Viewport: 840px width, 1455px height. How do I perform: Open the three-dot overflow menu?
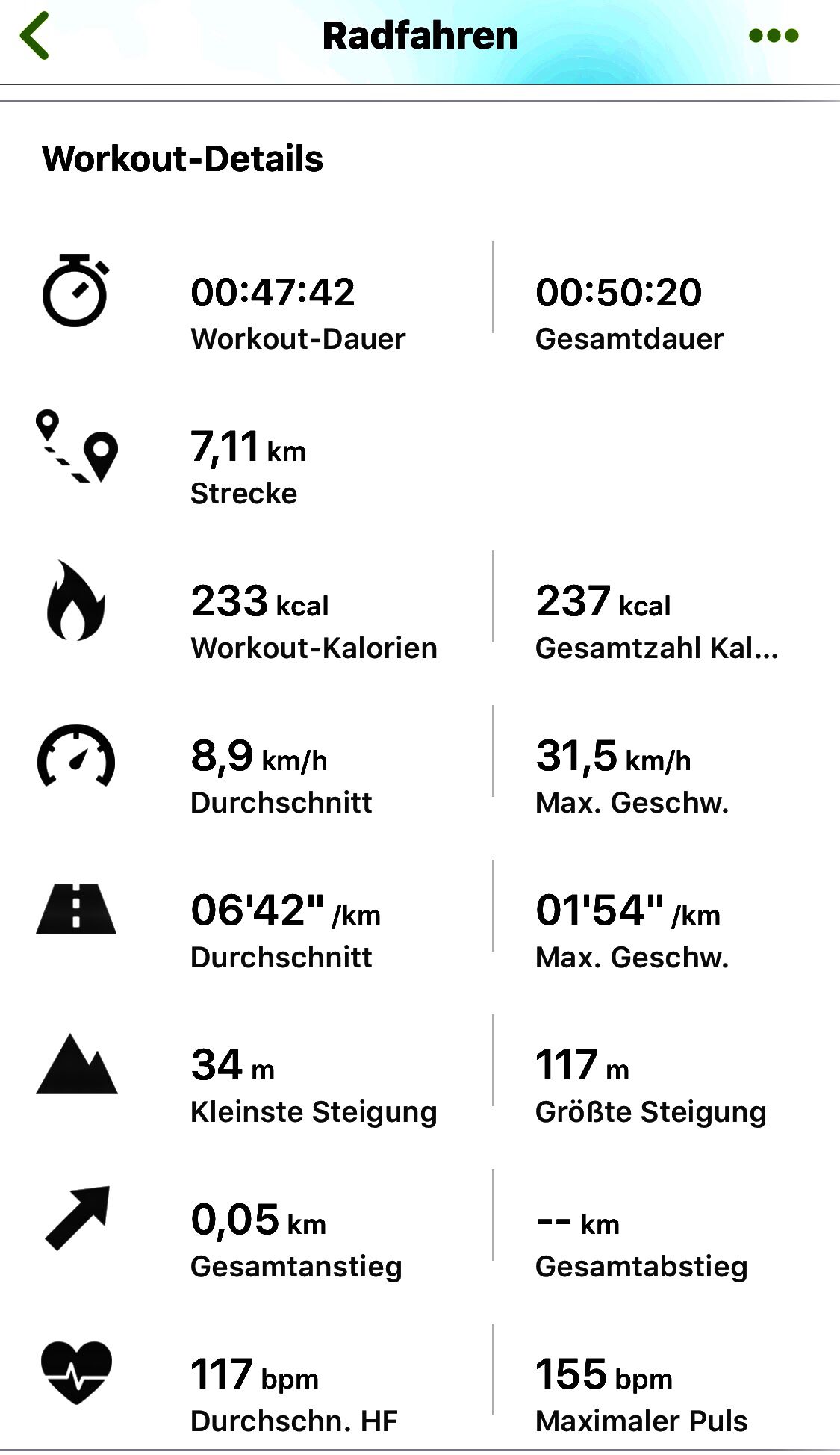tap(774, 35)
